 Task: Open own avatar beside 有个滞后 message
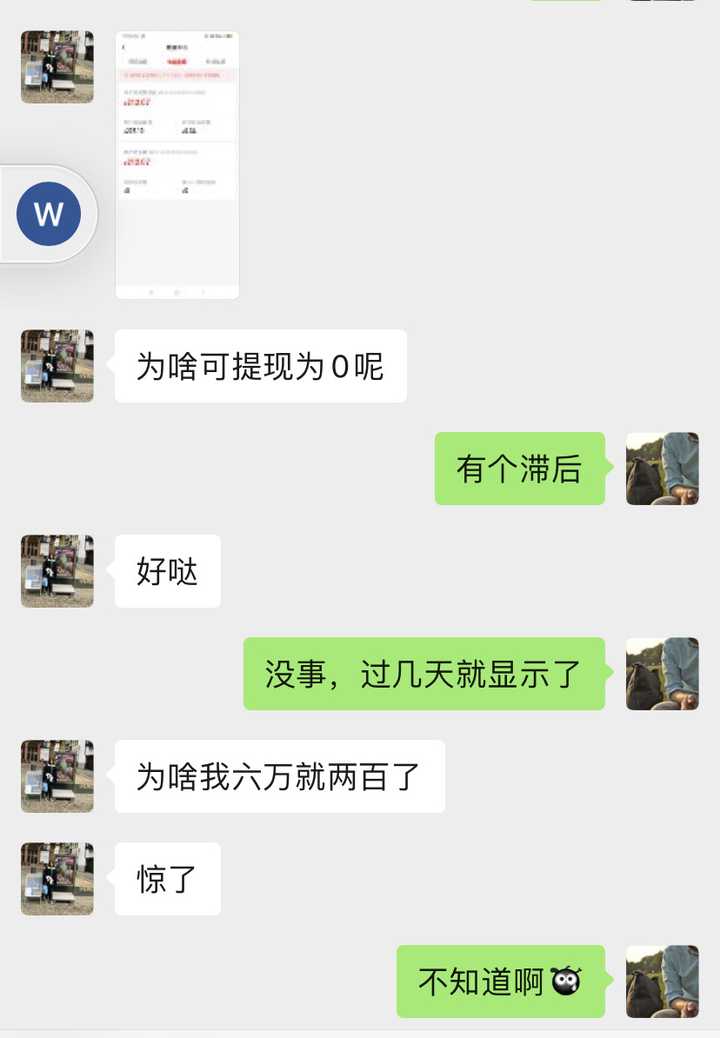662,468
